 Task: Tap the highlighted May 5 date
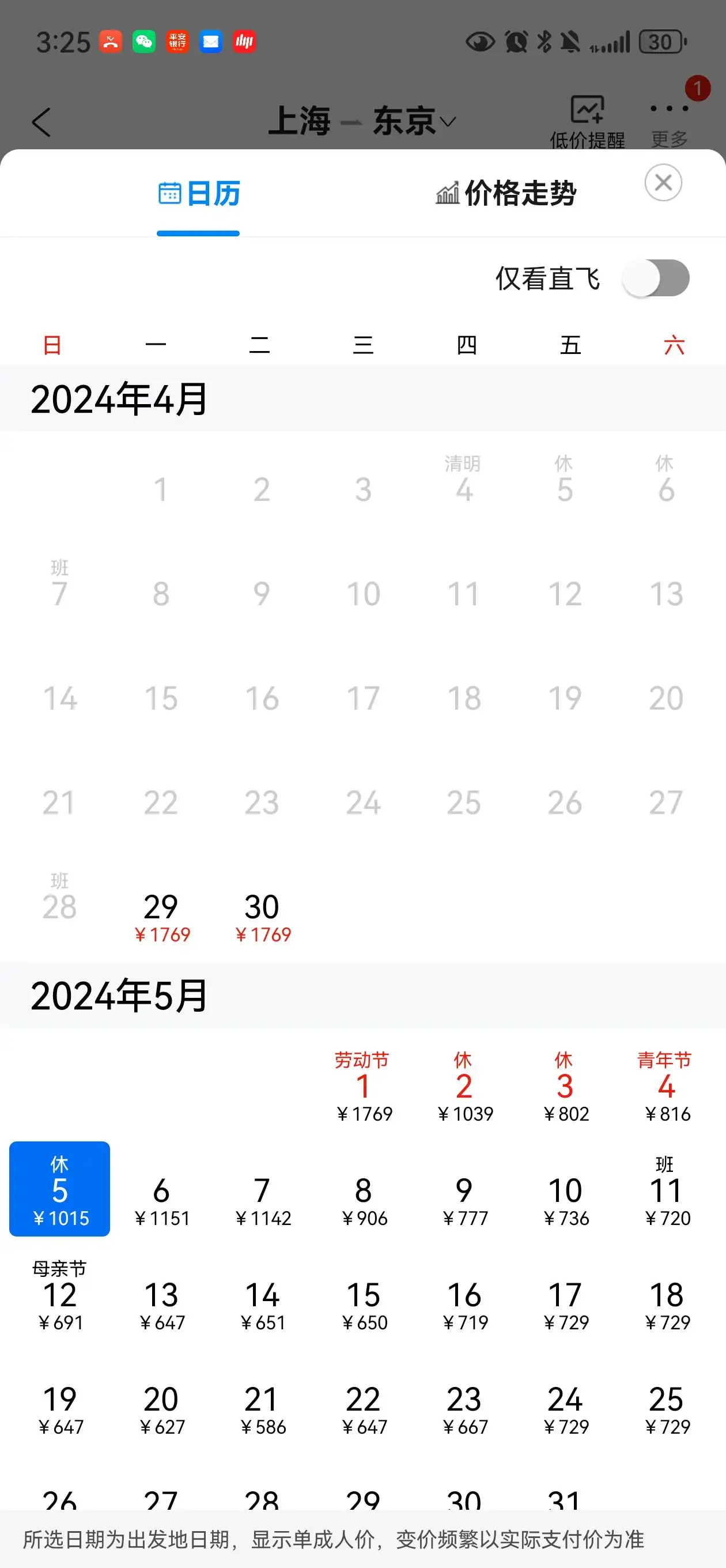60,1189
